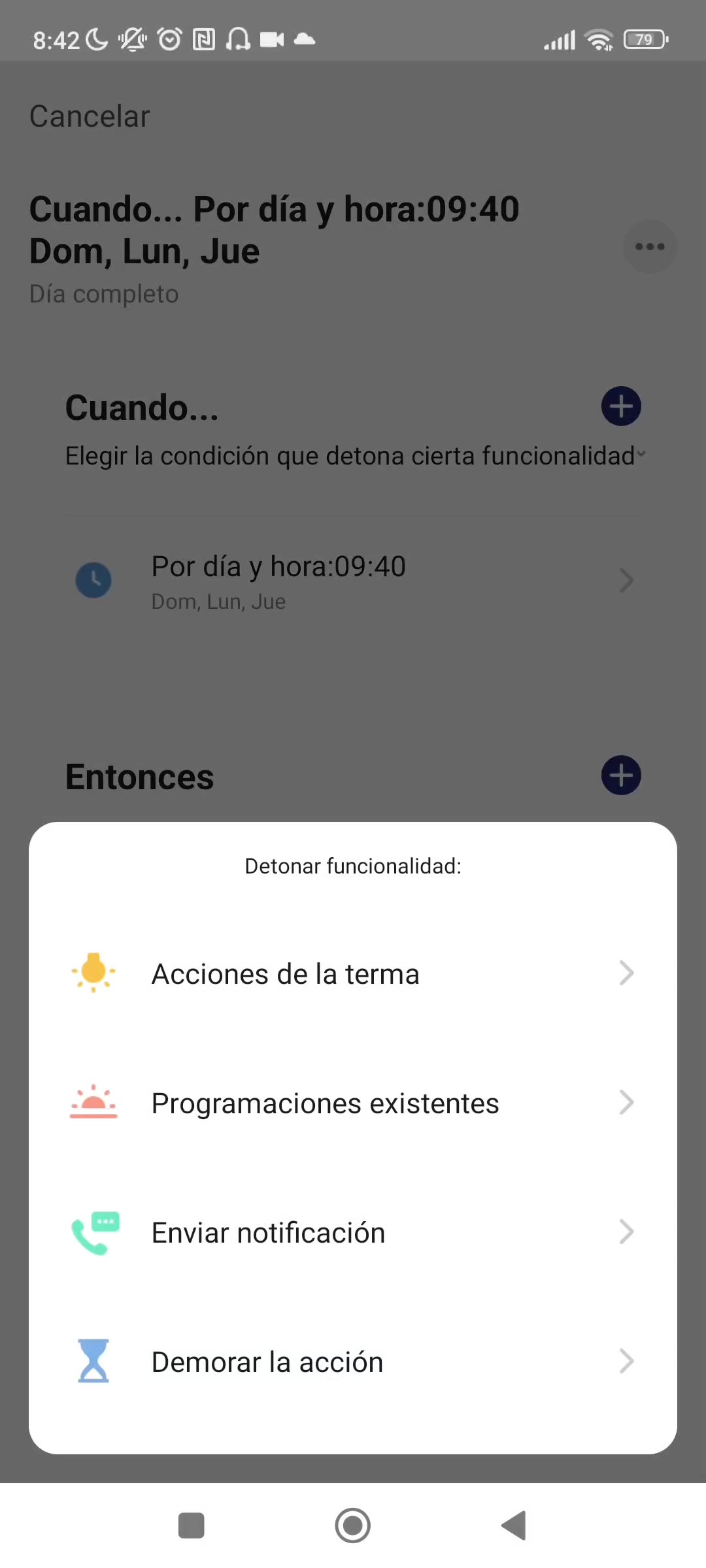
Task: Choose Enviar notificación
Action: (352, 1232)
